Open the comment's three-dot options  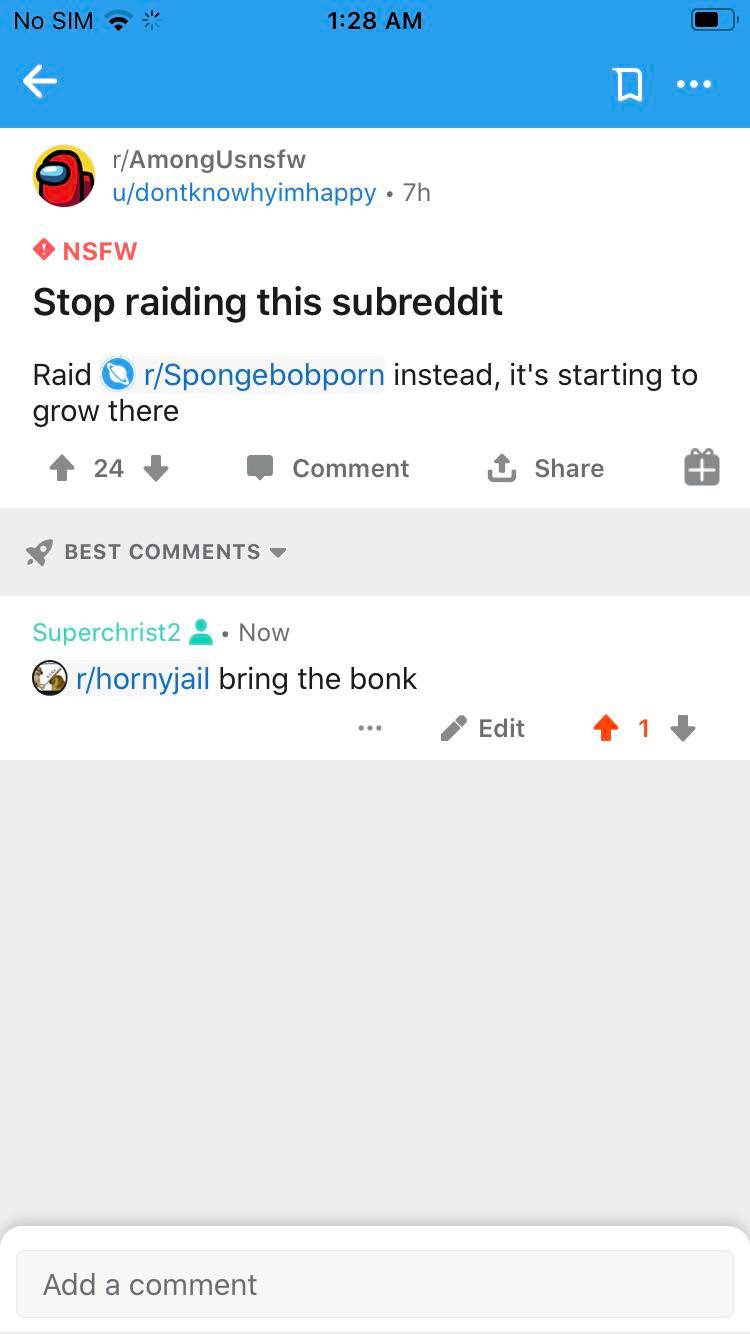370,728
